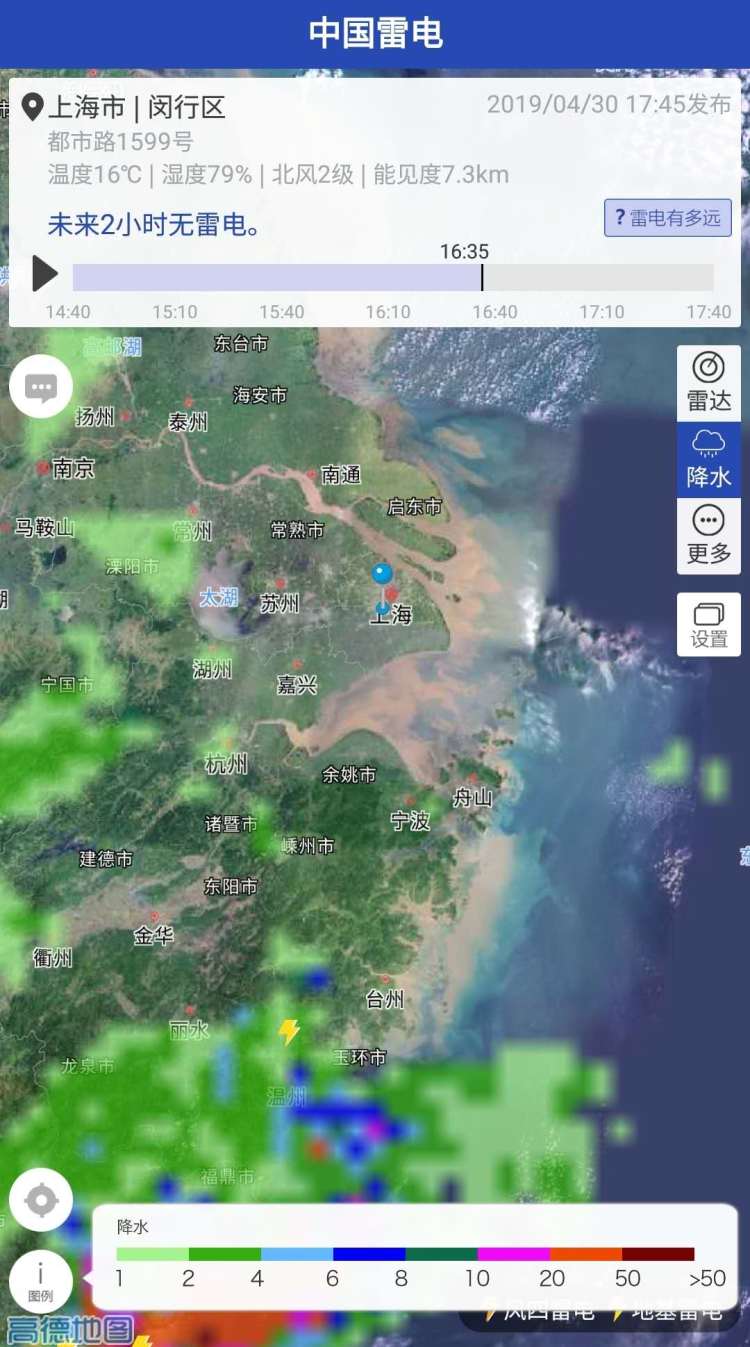The height and width of the screenshot is (1347, 750).
Task: Play the precipitation timeline animation
Action: click(44, 273)
